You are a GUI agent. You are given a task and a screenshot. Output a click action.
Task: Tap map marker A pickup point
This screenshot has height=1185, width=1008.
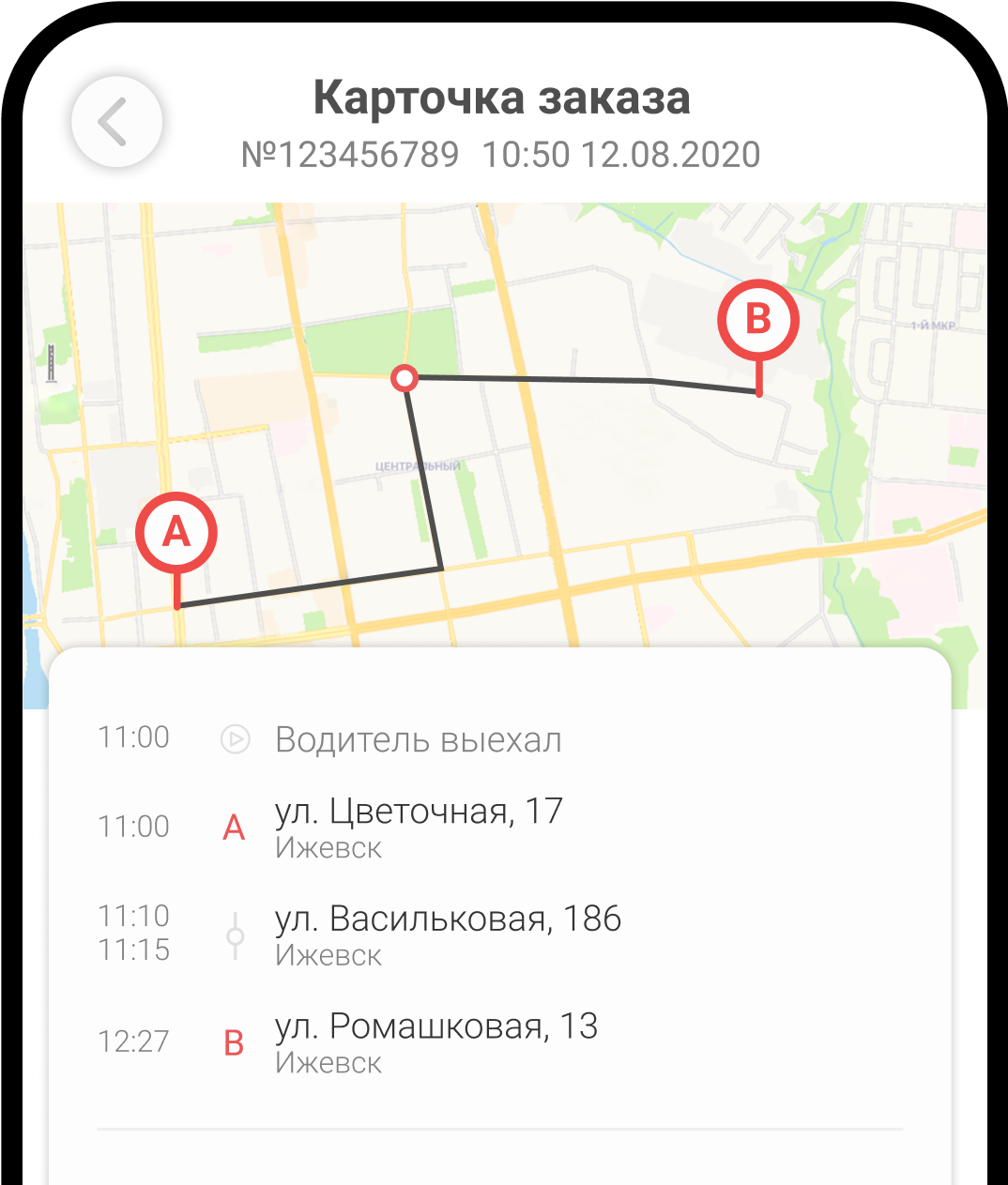click(176, 532)
